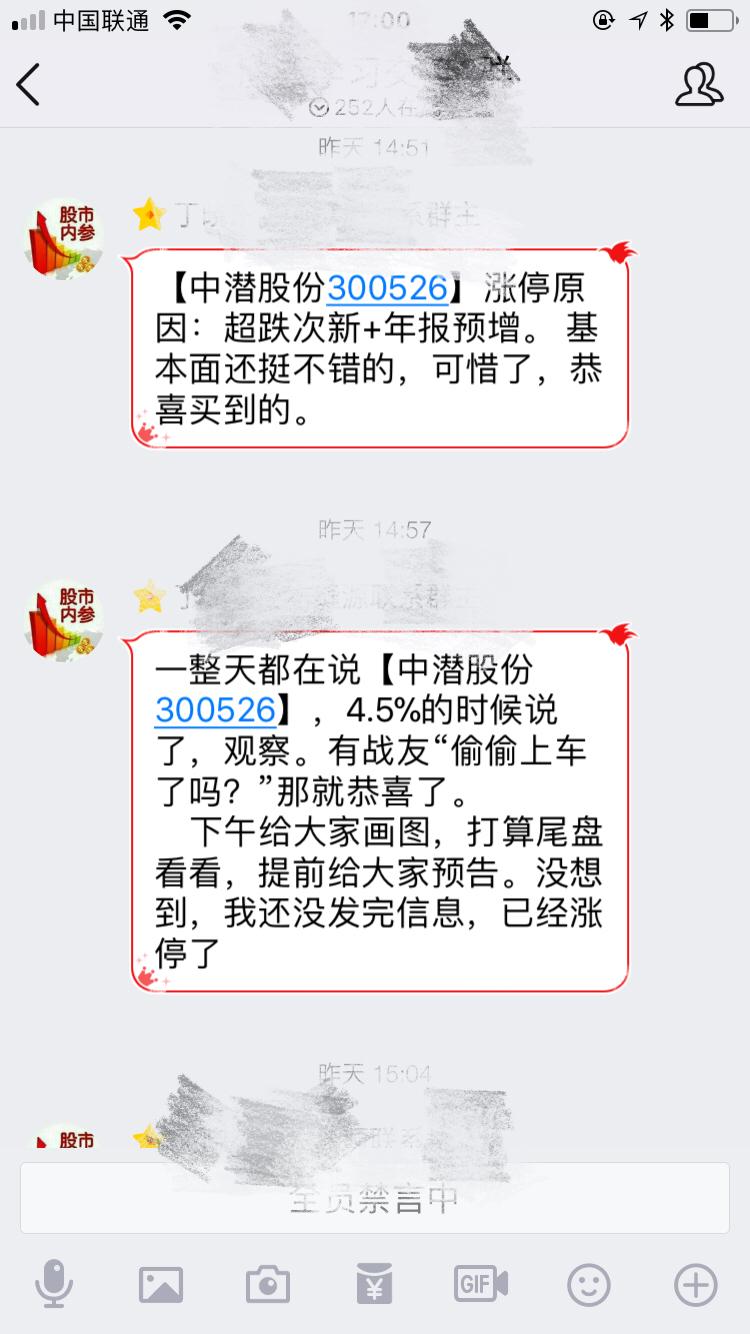750x1334 pixels.
Task: Open the GIF sticker selector
Action: 481,1285
